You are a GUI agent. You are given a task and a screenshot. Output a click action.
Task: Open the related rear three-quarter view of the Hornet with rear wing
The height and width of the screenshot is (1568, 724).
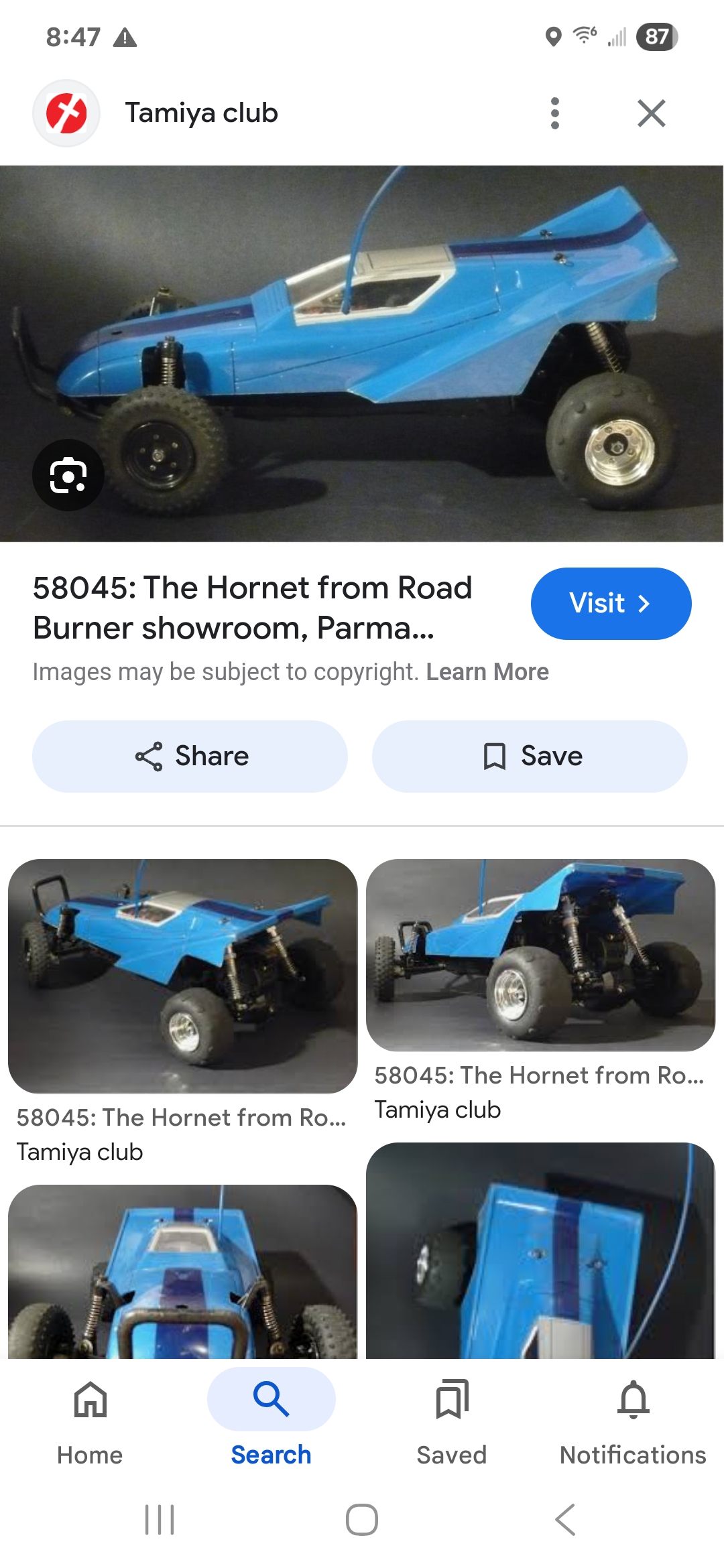(x=182, y=976)
